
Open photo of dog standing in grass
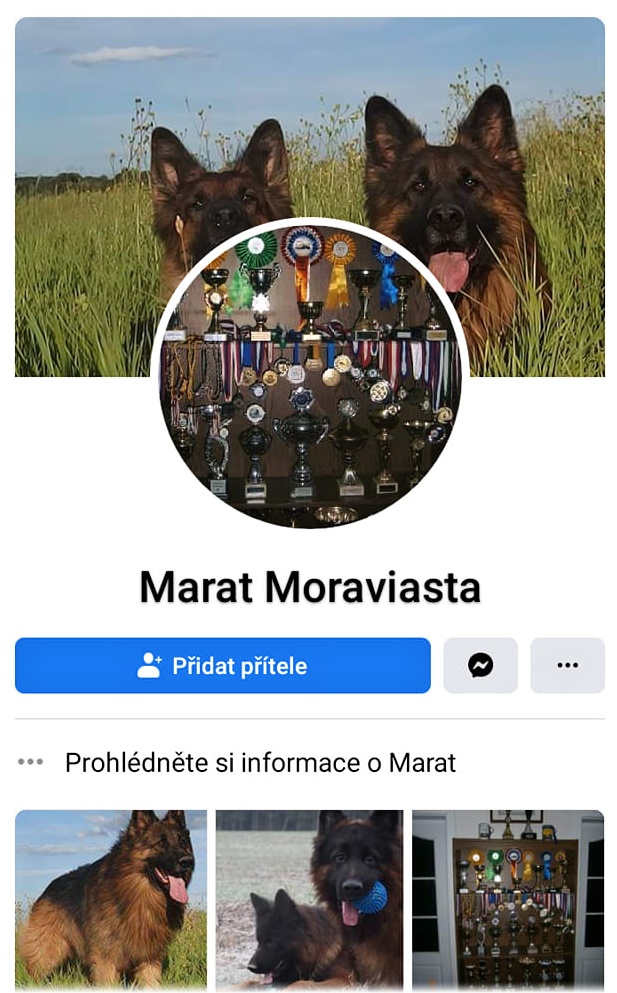110,898
